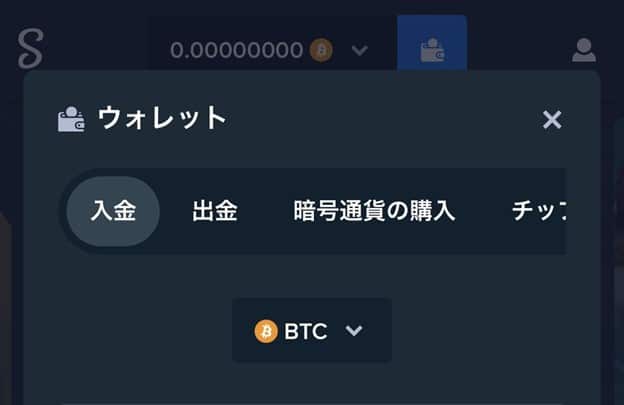Open the 暗号通貨の購入 tab
Image resolution: width=624 pixels, height=405 pixels.
(374, 212)
